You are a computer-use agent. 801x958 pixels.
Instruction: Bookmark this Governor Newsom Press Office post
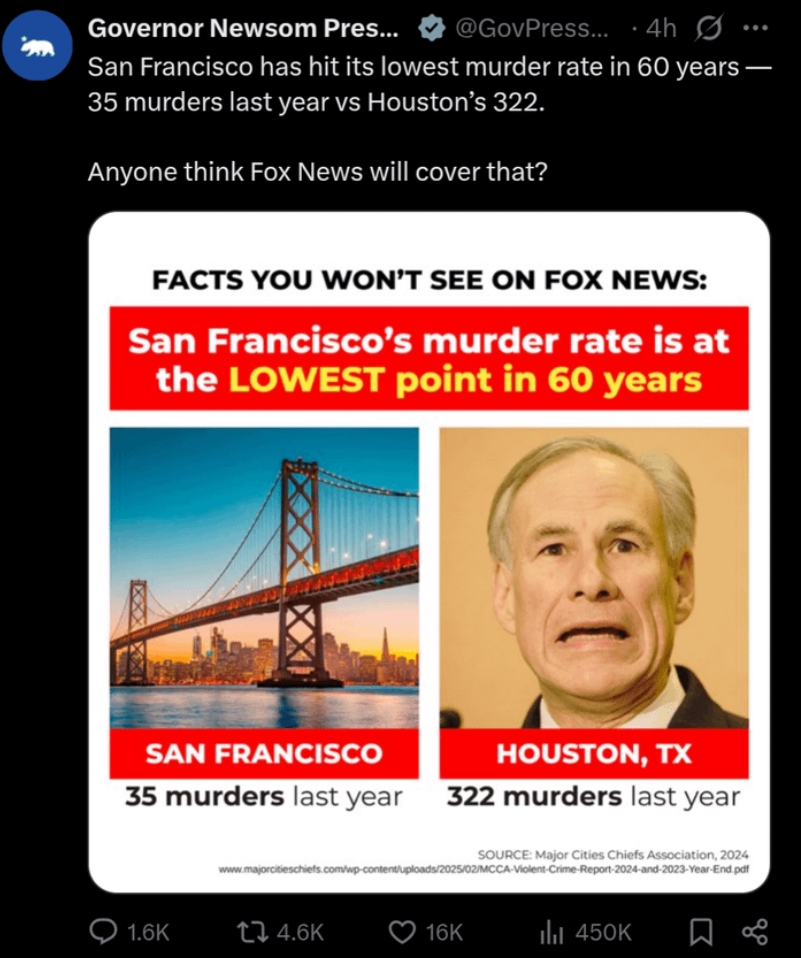click(702, 931)
